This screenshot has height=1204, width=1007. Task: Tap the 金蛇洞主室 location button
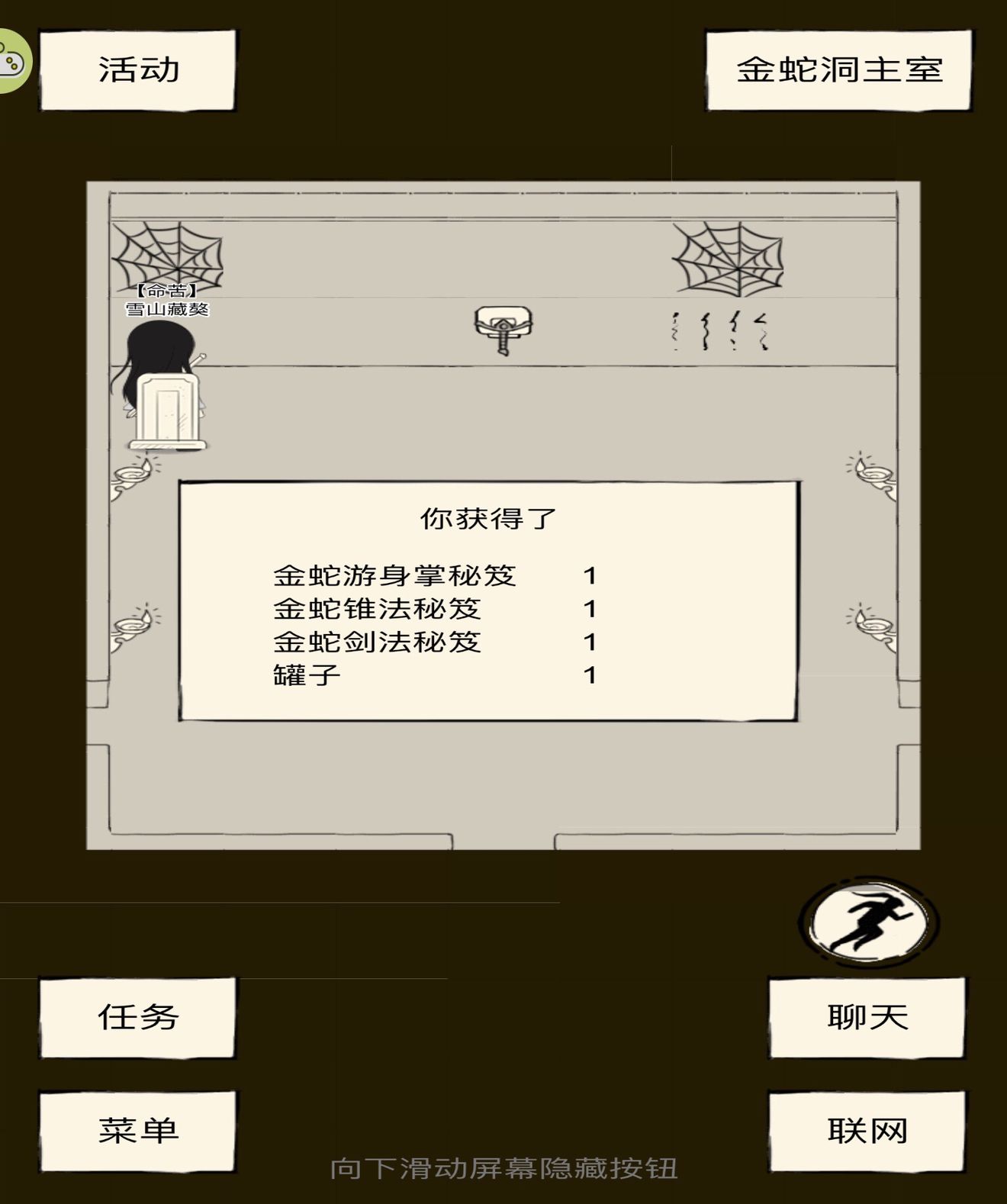pyautogui.click(x=838, y=70)
